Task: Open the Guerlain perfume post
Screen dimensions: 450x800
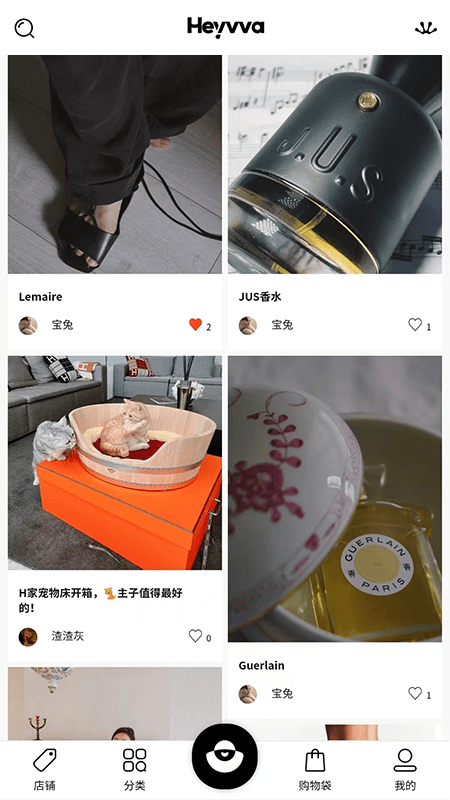Action: click(335, 498)
